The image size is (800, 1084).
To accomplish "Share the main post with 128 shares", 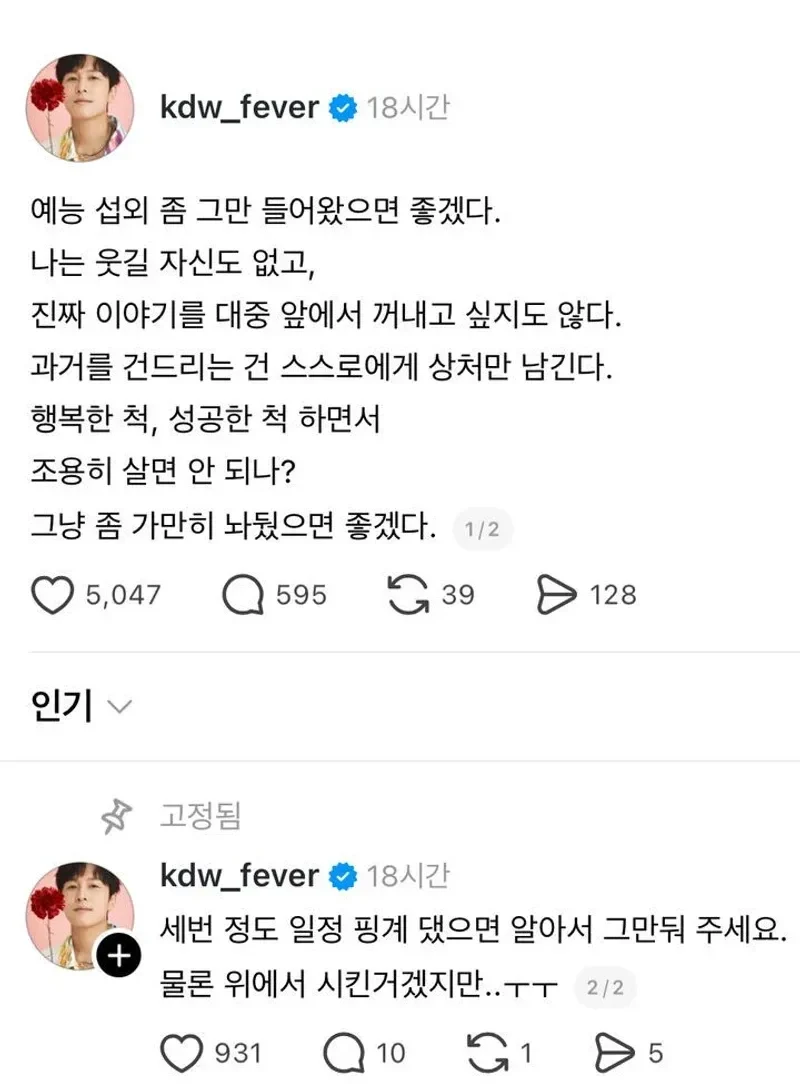I will tap(556, 596).
